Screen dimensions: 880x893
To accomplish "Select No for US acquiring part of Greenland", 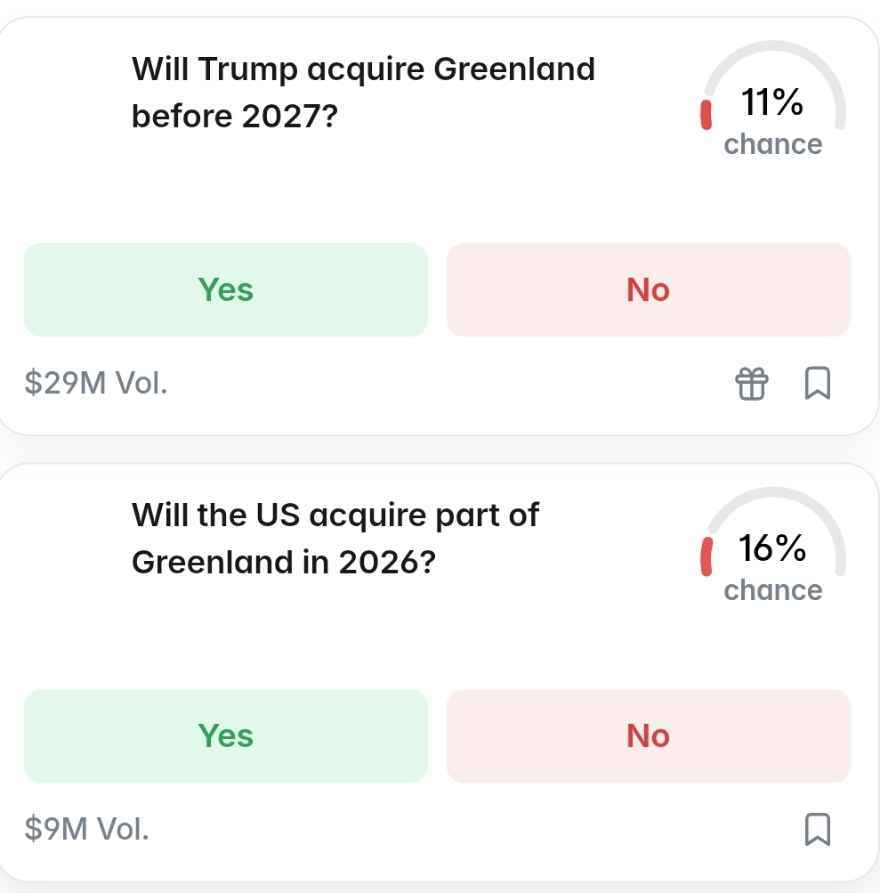I will click(x=648, y=736).
